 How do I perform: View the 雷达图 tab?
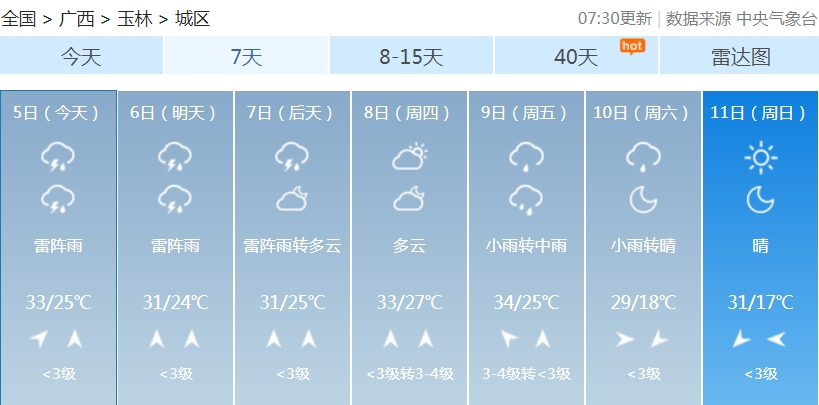point(740,57)
